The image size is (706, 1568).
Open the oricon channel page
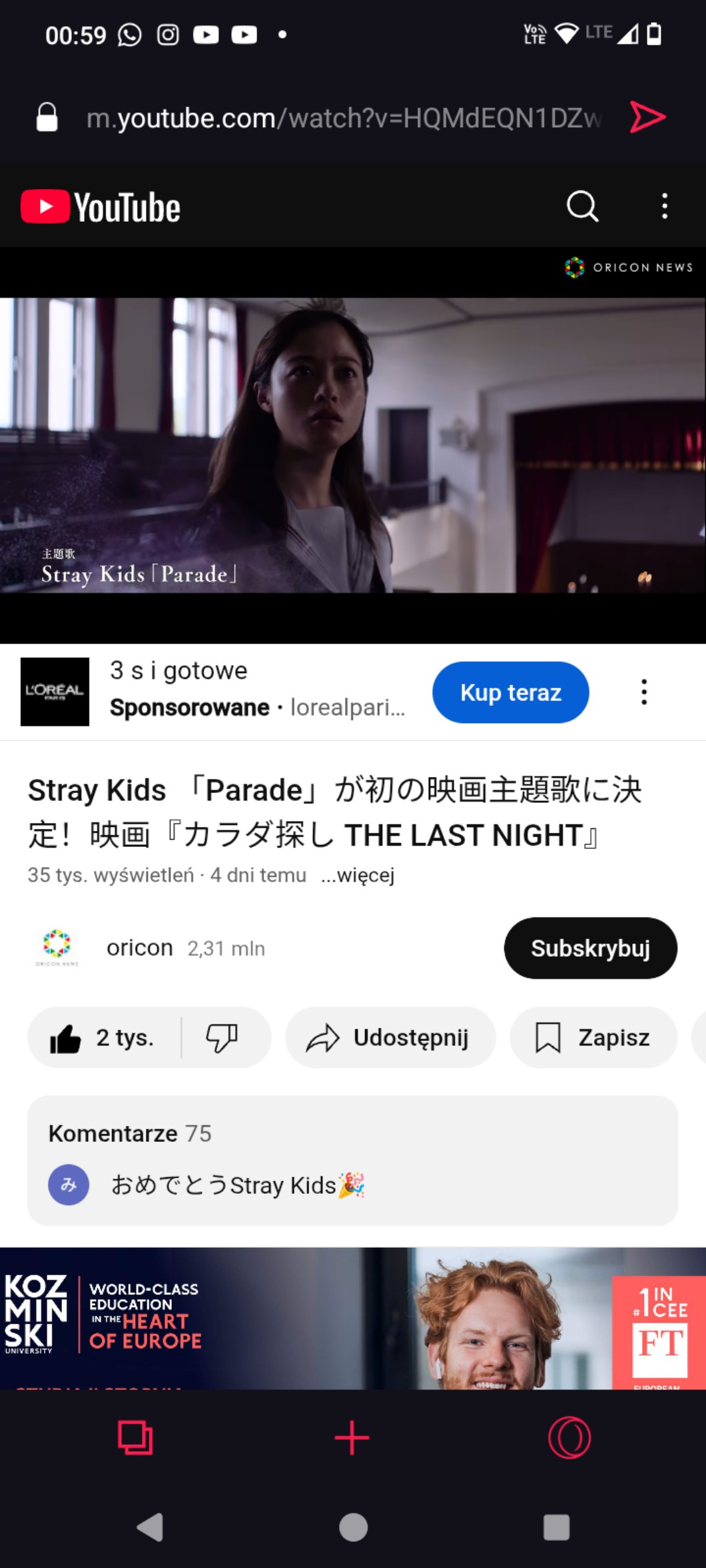click(x=139, y=947)
